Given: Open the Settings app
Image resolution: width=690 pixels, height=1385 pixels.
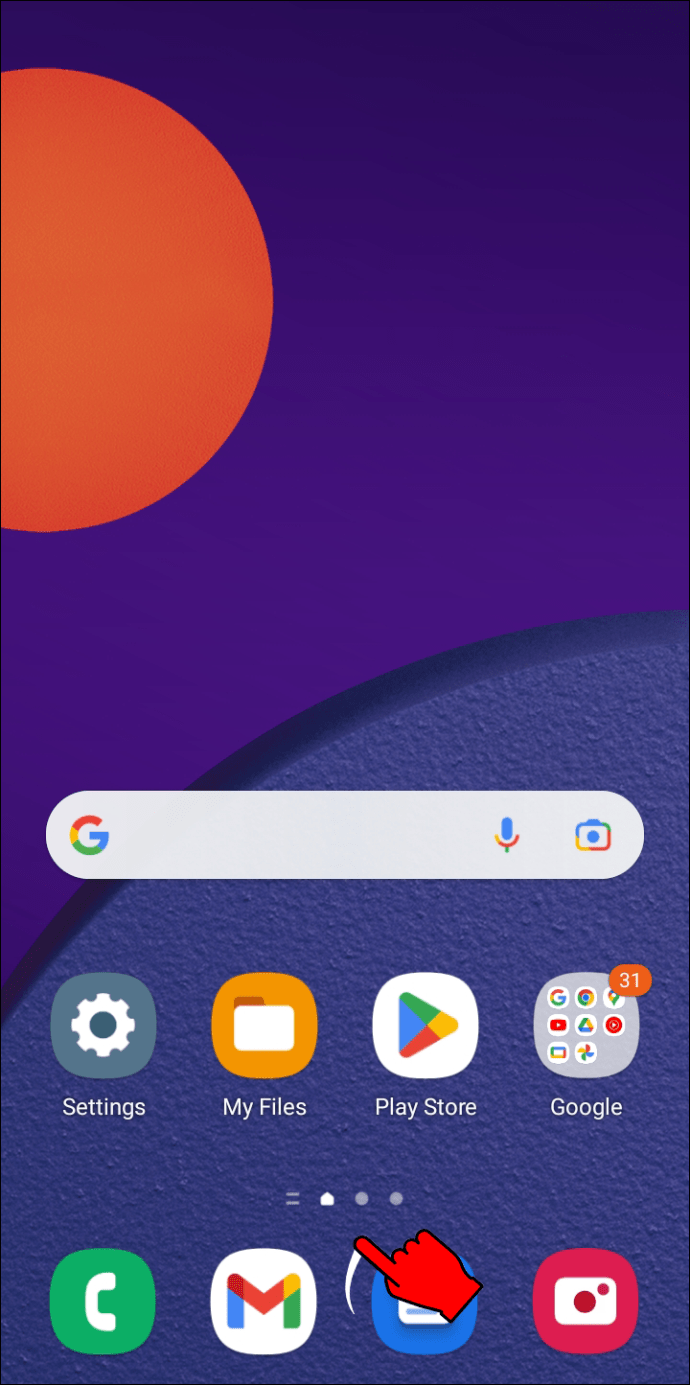Looking at the screenshot, I should [x=103, y=1025].
